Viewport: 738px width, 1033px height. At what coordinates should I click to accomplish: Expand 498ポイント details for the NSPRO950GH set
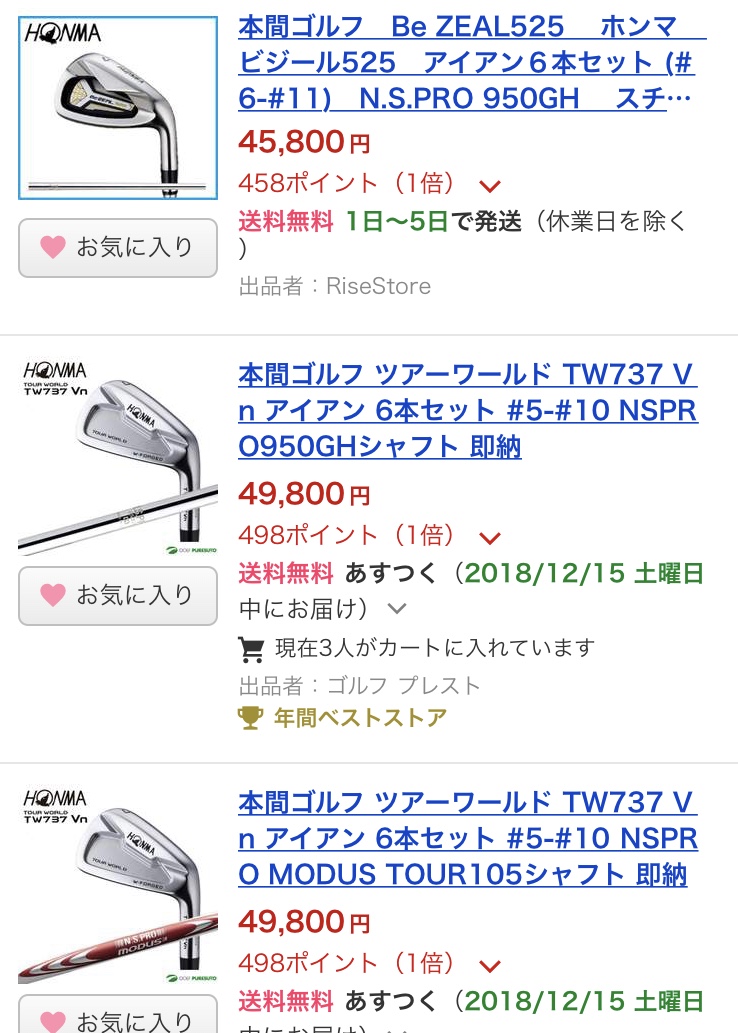489,538
